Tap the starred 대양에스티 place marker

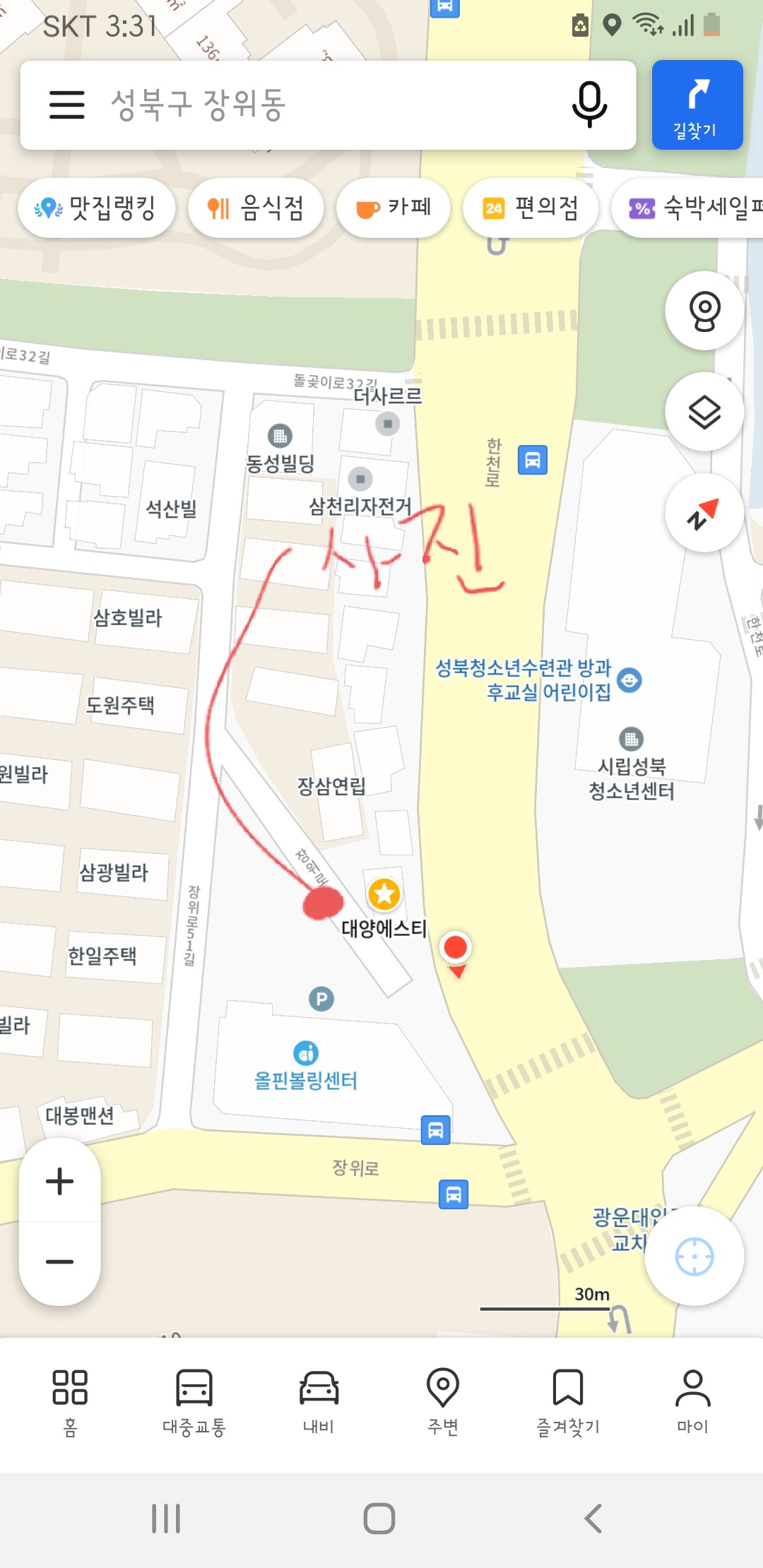384,894
